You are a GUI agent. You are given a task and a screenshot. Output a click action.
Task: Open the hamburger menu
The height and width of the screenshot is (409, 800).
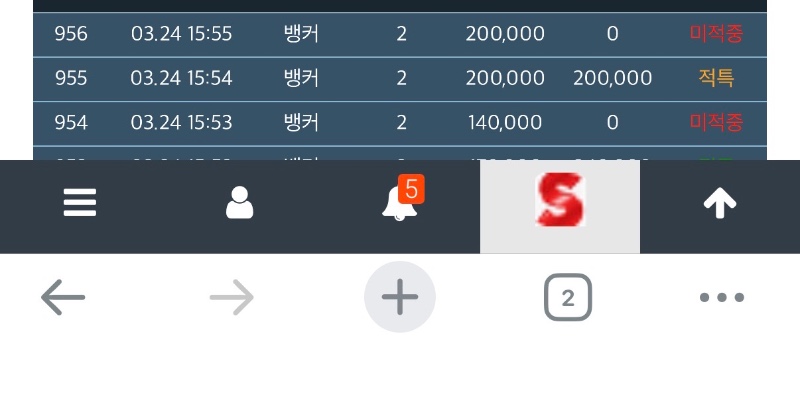pos(80,204)
